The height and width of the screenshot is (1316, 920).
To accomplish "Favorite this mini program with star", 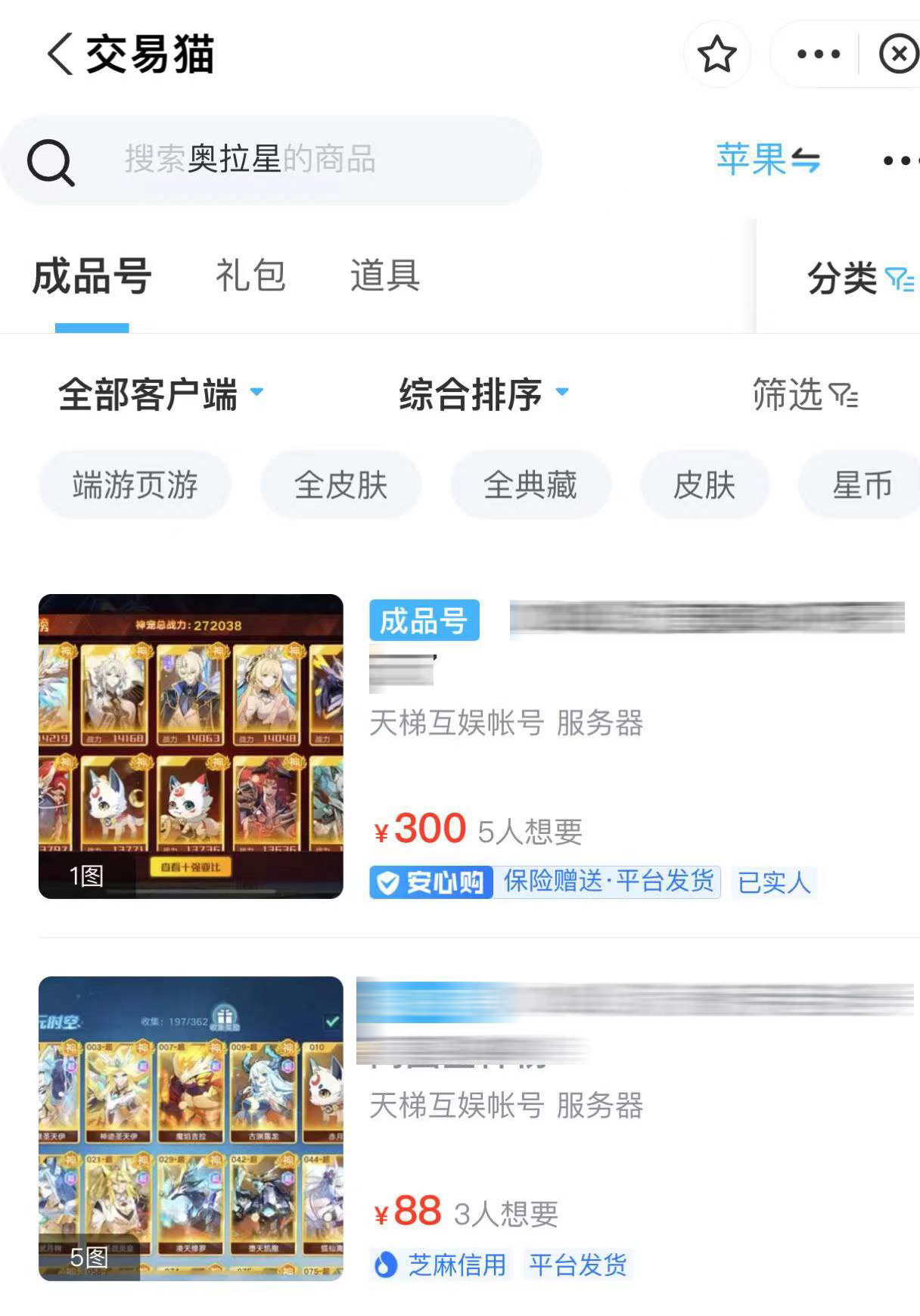I will click(716, 54).
